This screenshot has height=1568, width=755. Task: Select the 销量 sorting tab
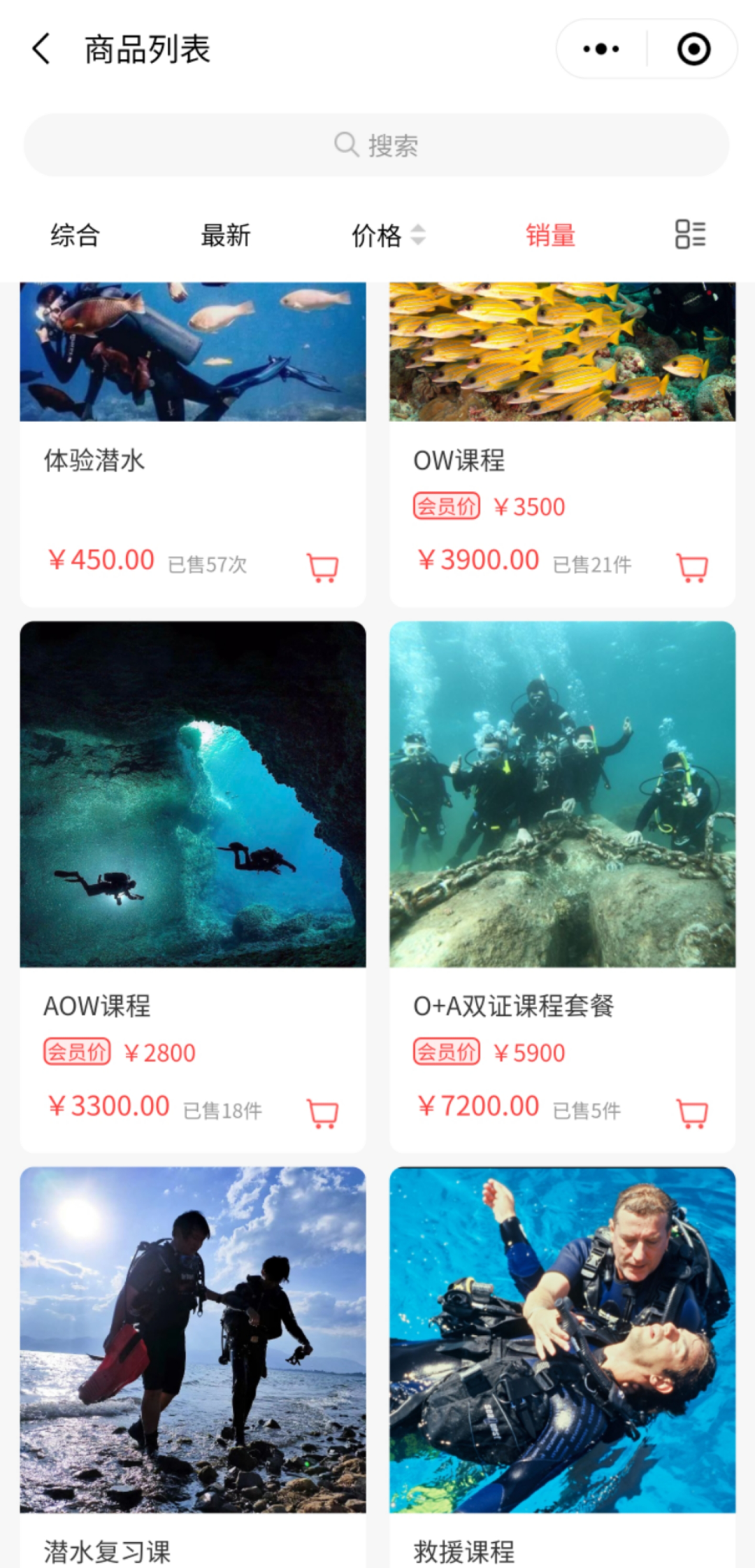coord(549,236)
